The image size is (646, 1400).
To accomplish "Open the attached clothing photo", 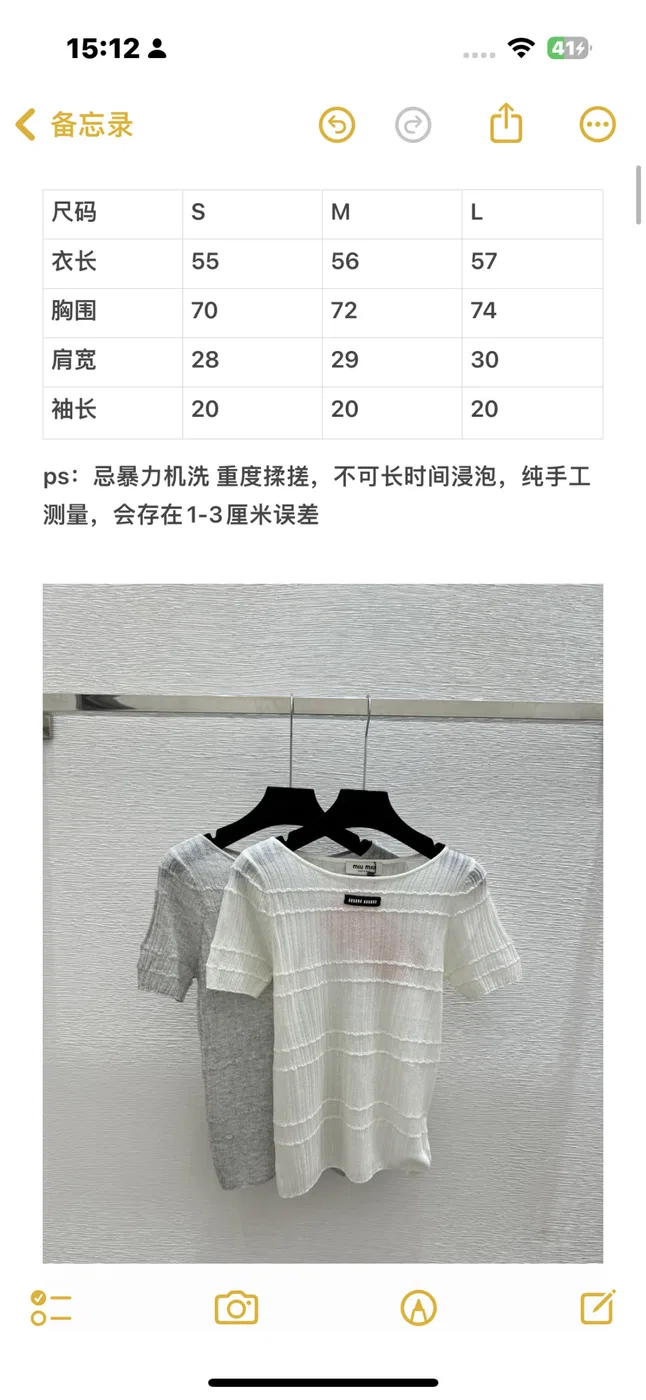I will [323, 923].
